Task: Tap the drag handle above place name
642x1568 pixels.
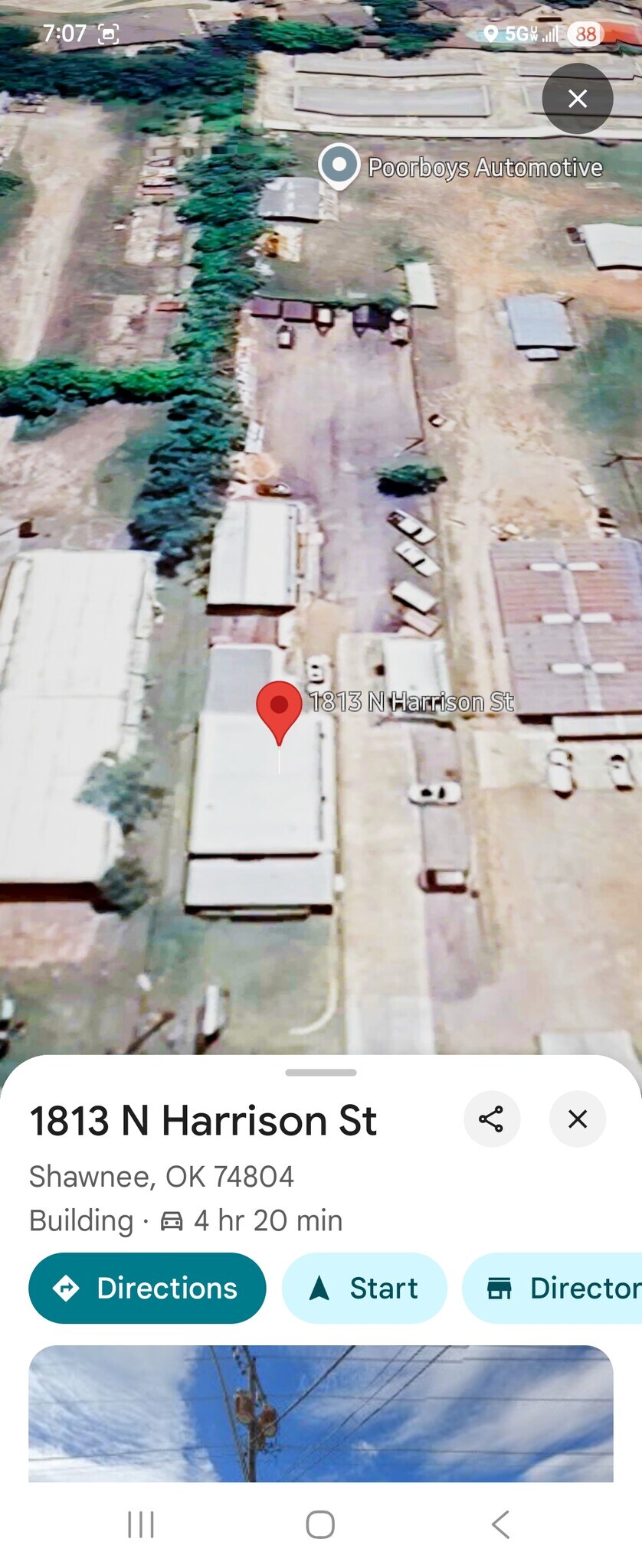Action: coord(321,1073)
